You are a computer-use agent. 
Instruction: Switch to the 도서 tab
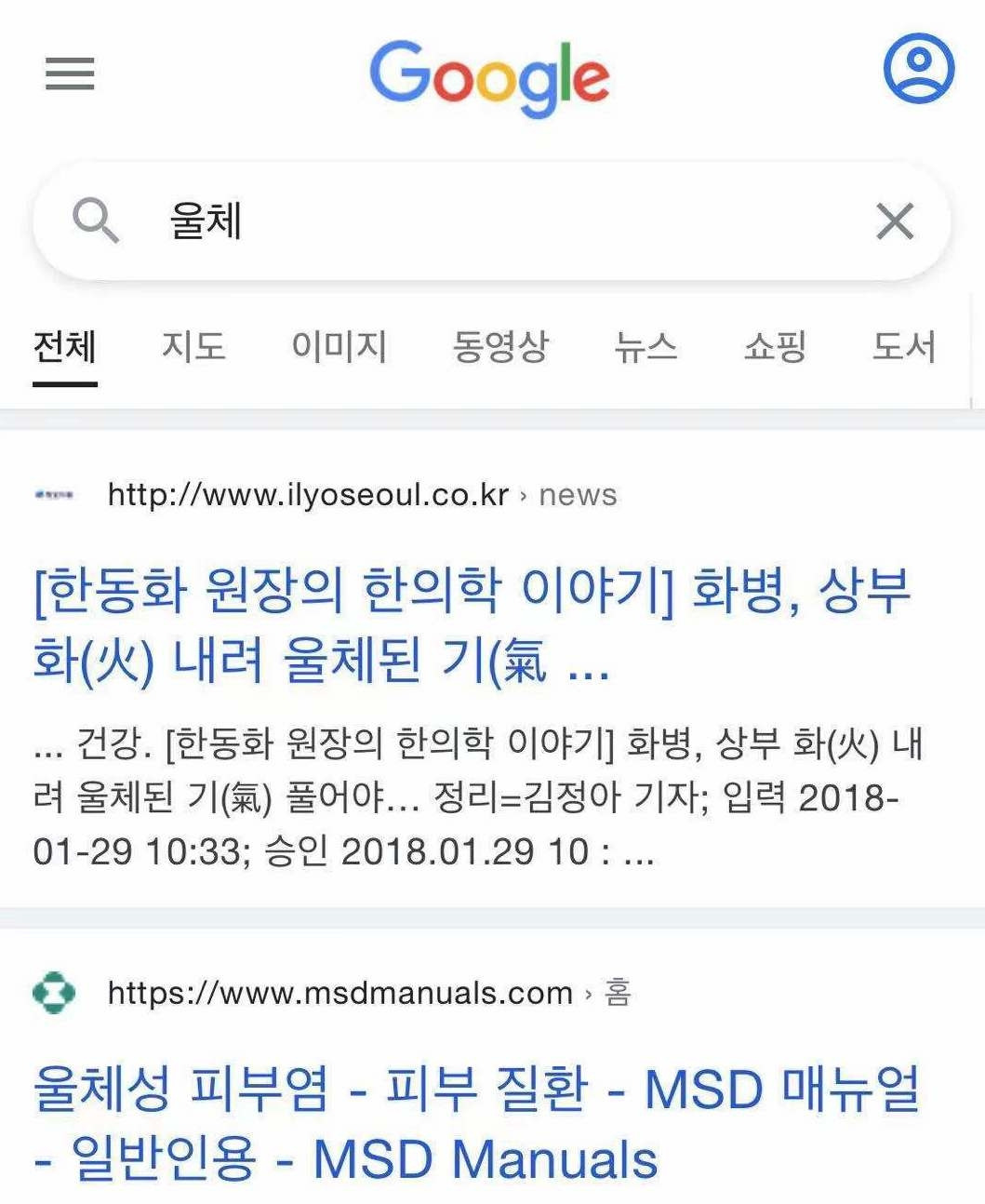903,346
